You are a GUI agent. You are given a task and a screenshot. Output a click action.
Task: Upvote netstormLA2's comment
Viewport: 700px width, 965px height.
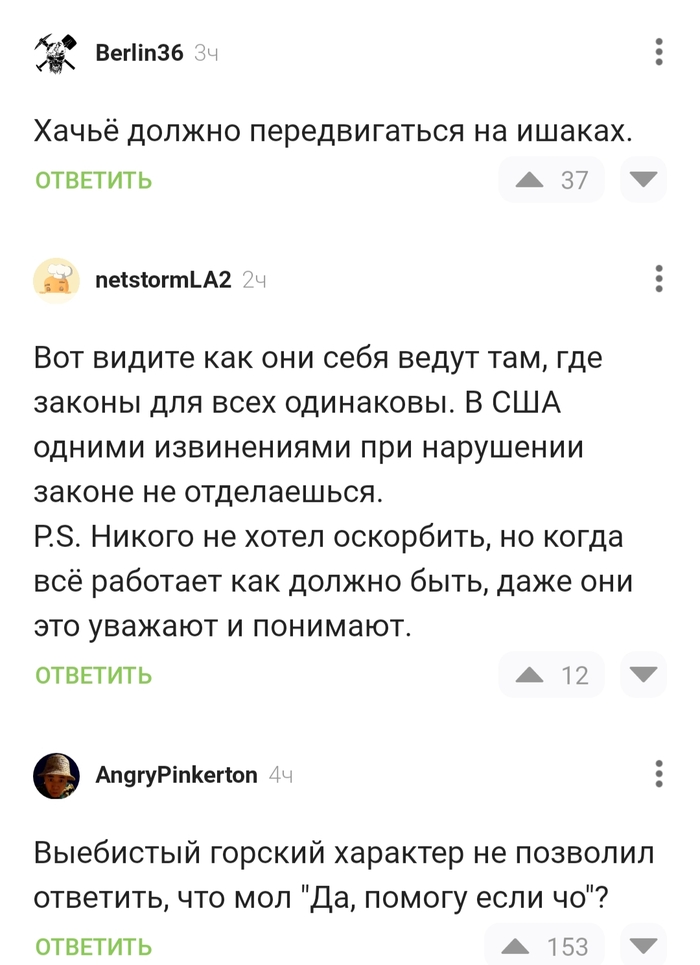[x=530, y=675]
